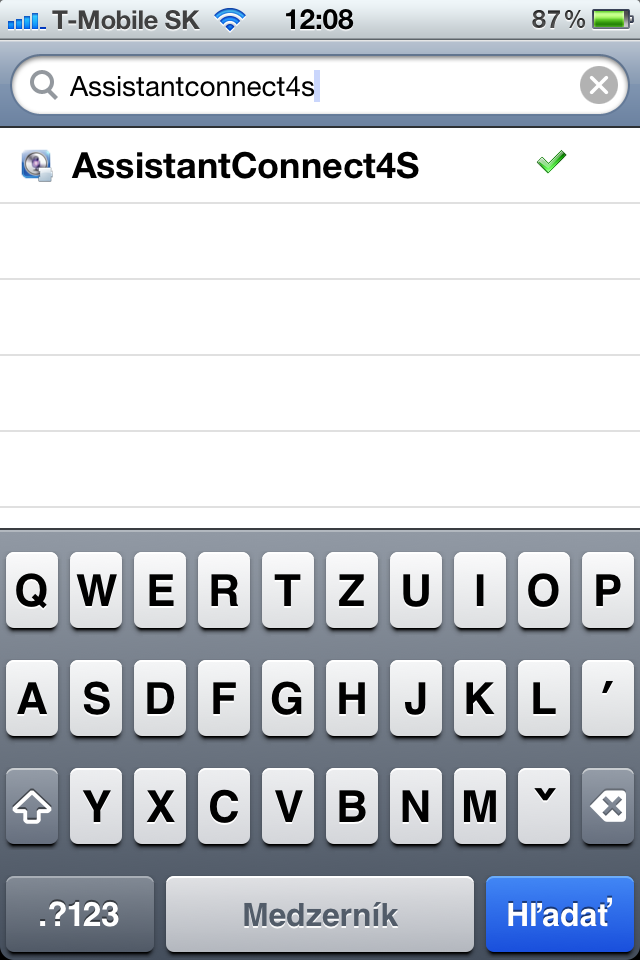Tap the backspace key
The image size is (640, 960).
tap(607, 807)
